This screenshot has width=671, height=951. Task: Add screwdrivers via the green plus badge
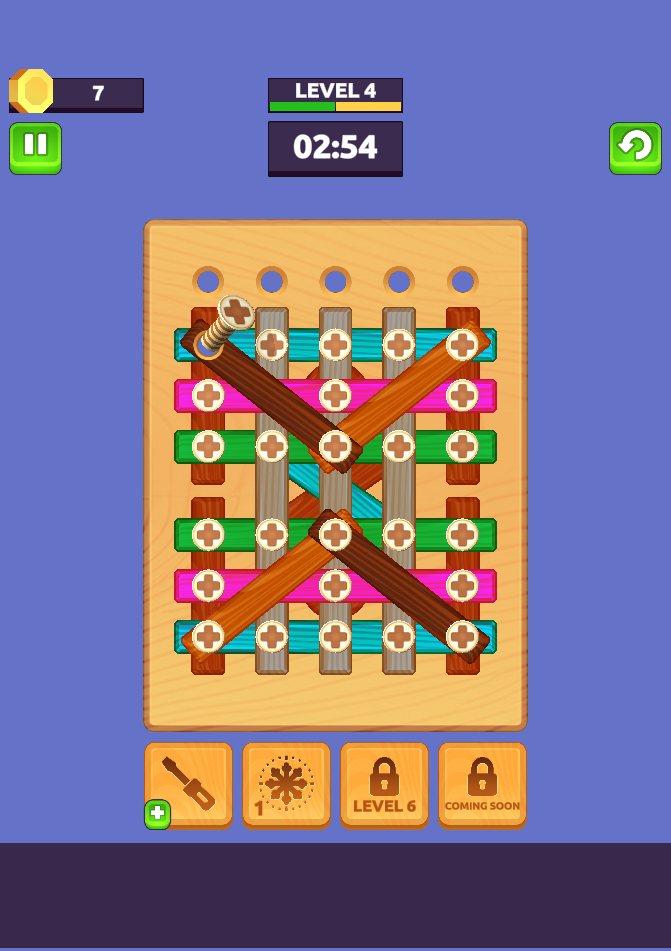pos(157,815)
